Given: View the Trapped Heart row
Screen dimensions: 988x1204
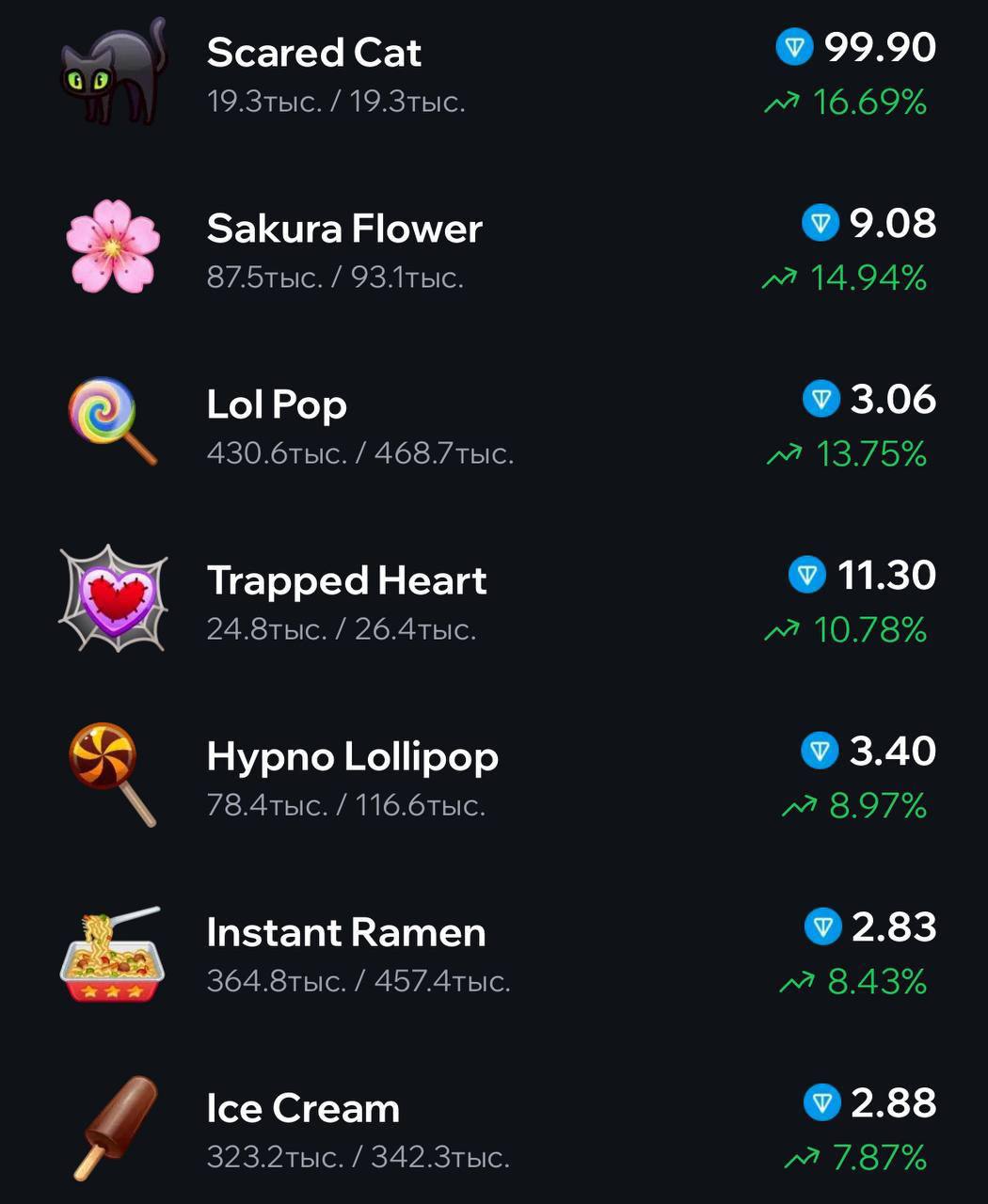Looking at the screenshot, I should click(346, 581).
